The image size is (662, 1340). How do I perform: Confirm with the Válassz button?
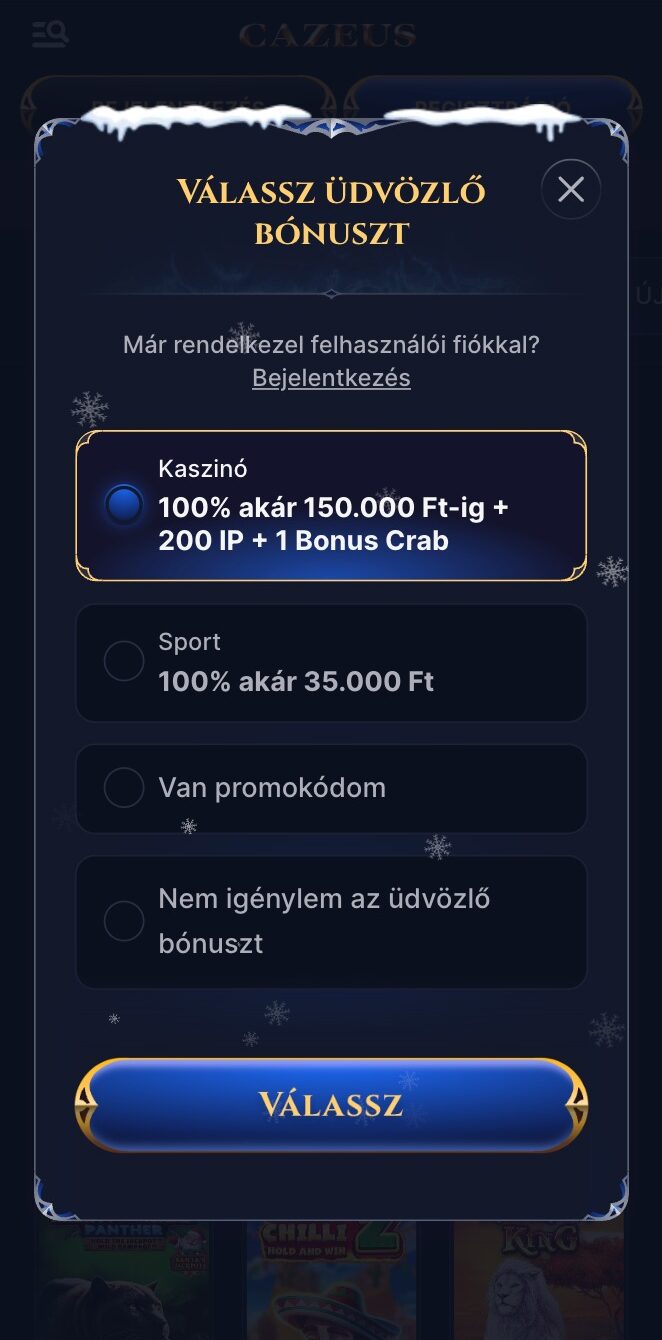click(x=331, y=1104)
